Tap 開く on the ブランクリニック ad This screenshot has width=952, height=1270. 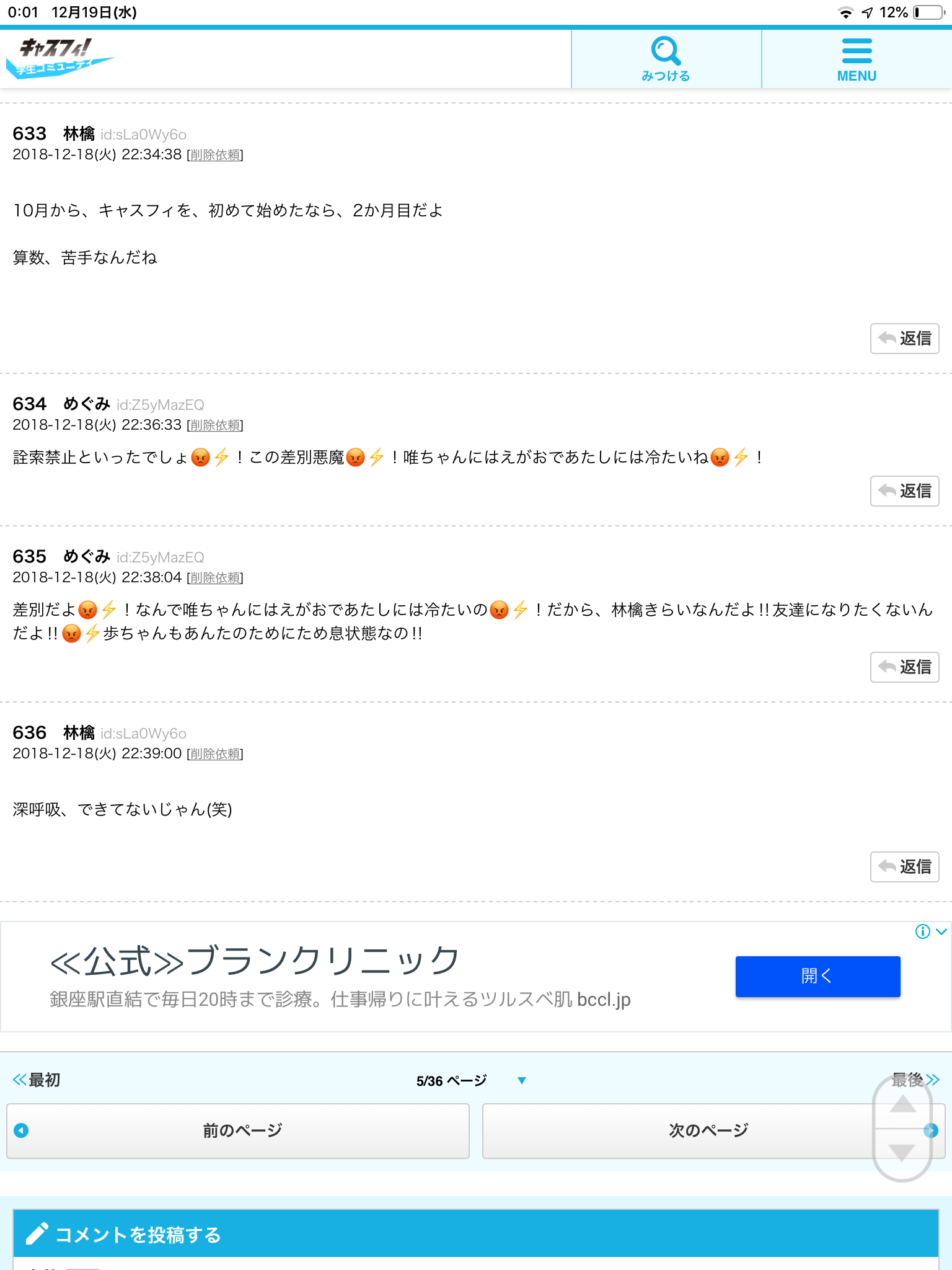(x=818, y=976)
